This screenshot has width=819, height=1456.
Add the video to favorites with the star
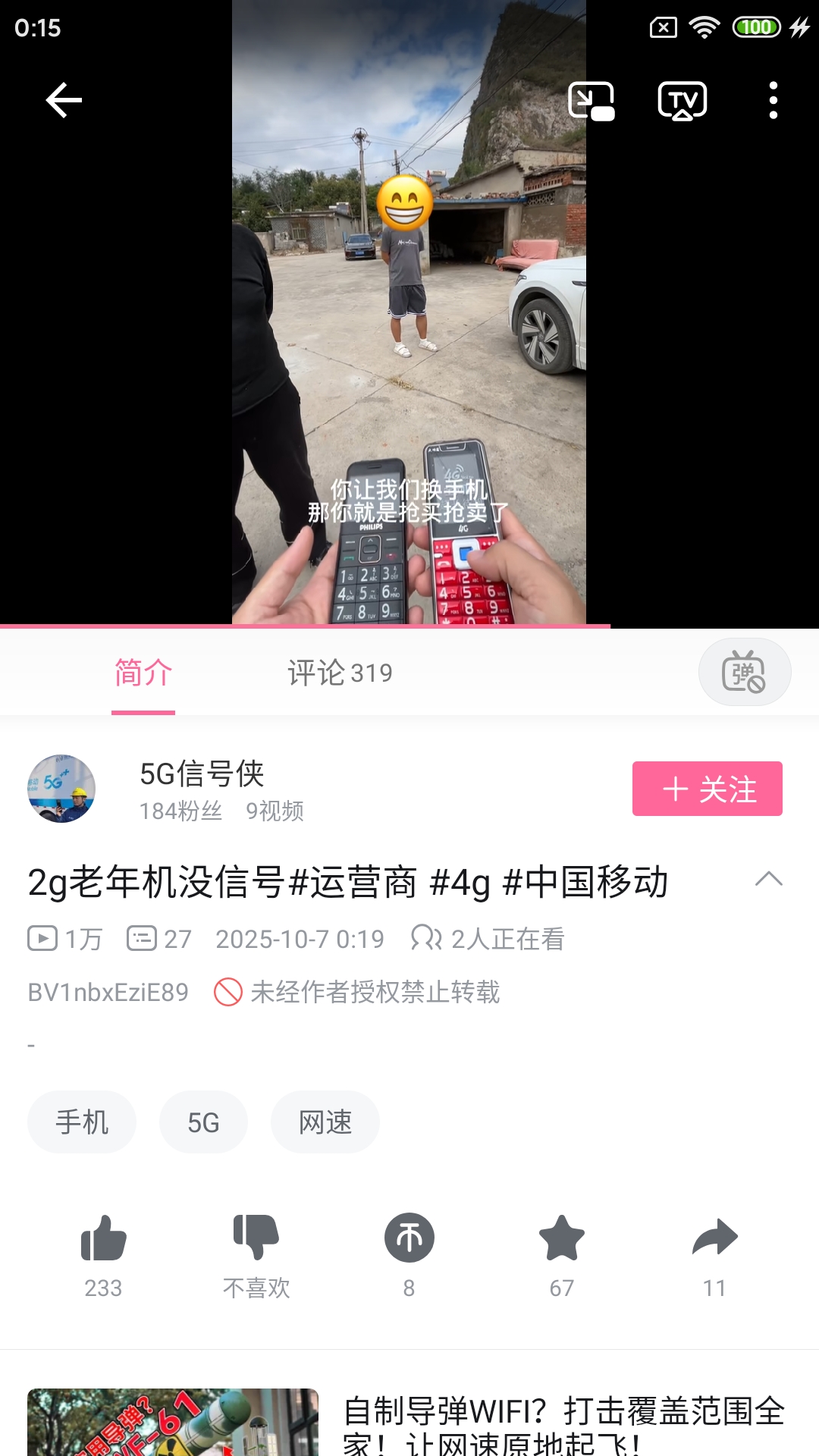click(562, 1239)
